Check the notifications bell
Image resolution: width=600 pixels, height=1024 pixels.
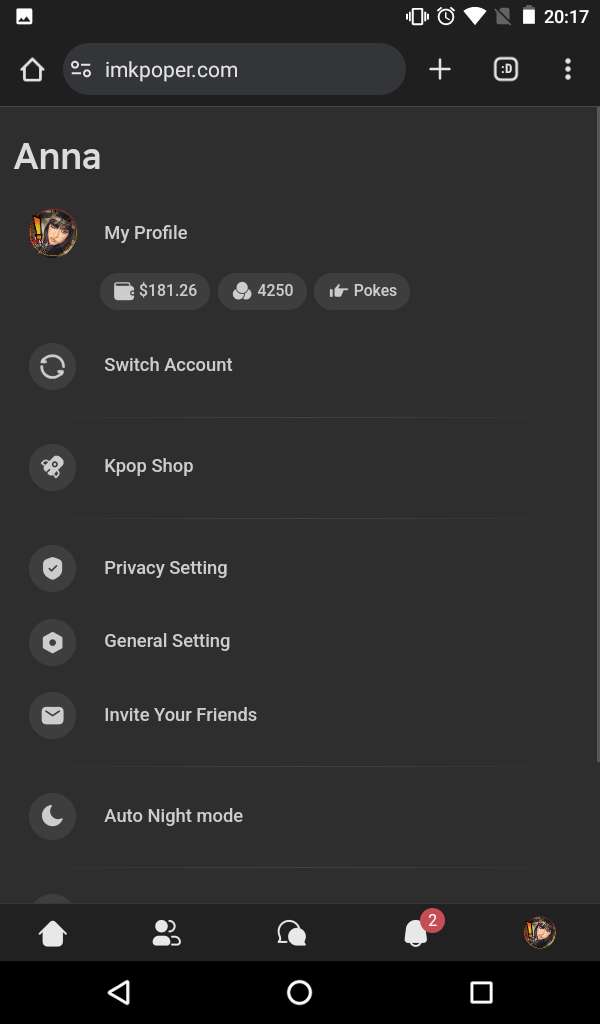point(416,933)
